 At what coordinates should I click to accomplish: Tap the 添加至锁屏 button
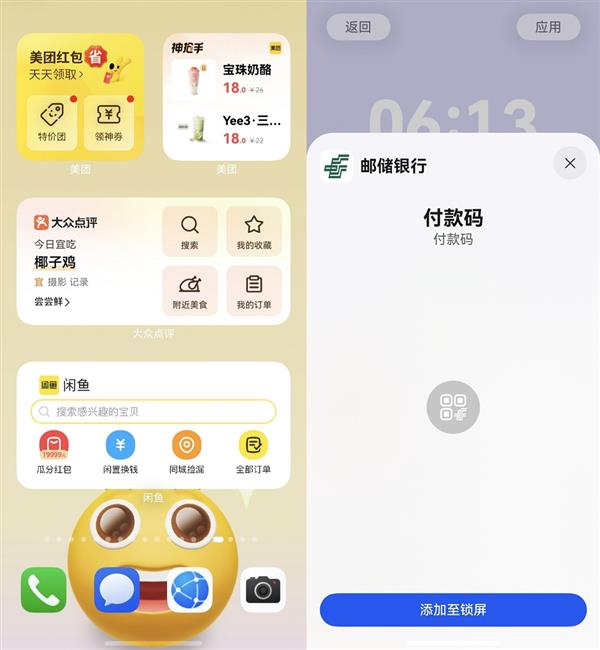[453, 610]
